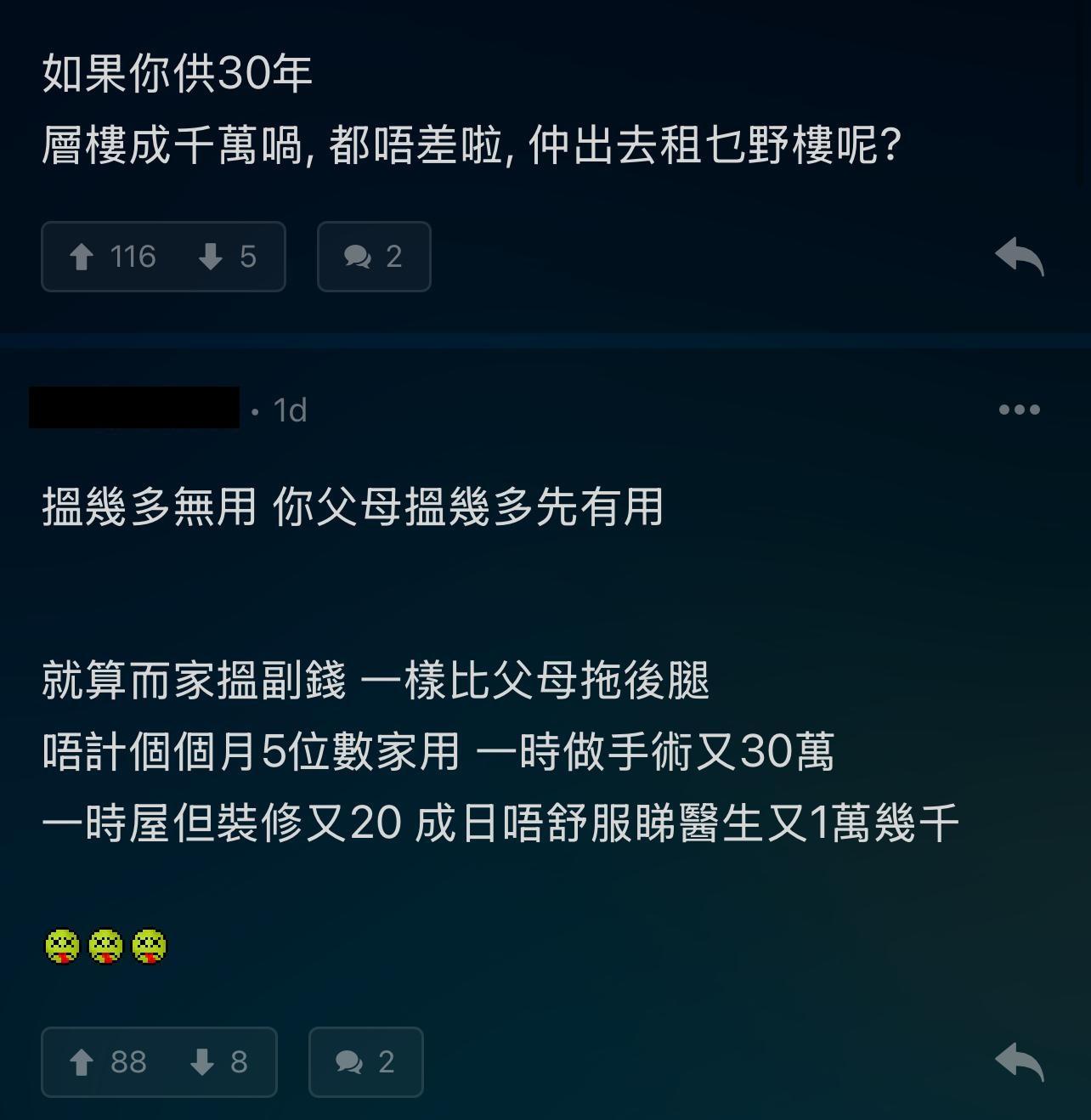Open overflow menu on the 1d comment
The width and height of the screenshot is (1091, 1120).
(1019, 410)
